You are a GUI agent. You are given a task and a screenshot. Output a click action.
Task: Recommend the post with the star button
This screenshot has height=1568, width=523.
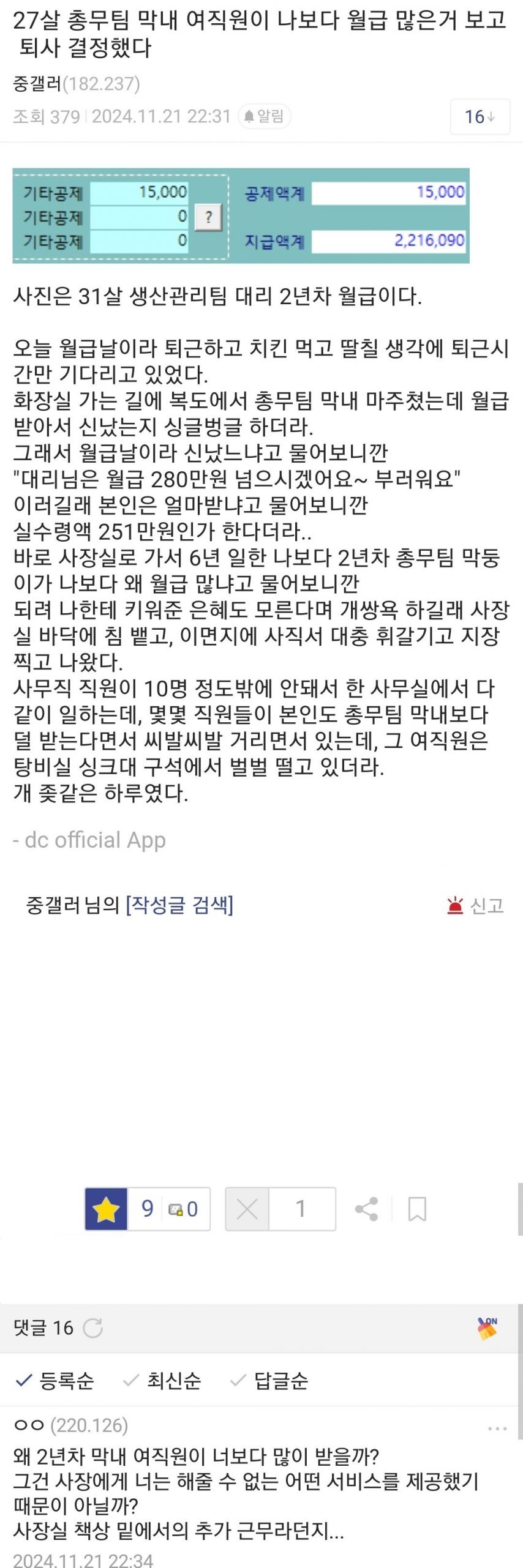coord(106,1209)
